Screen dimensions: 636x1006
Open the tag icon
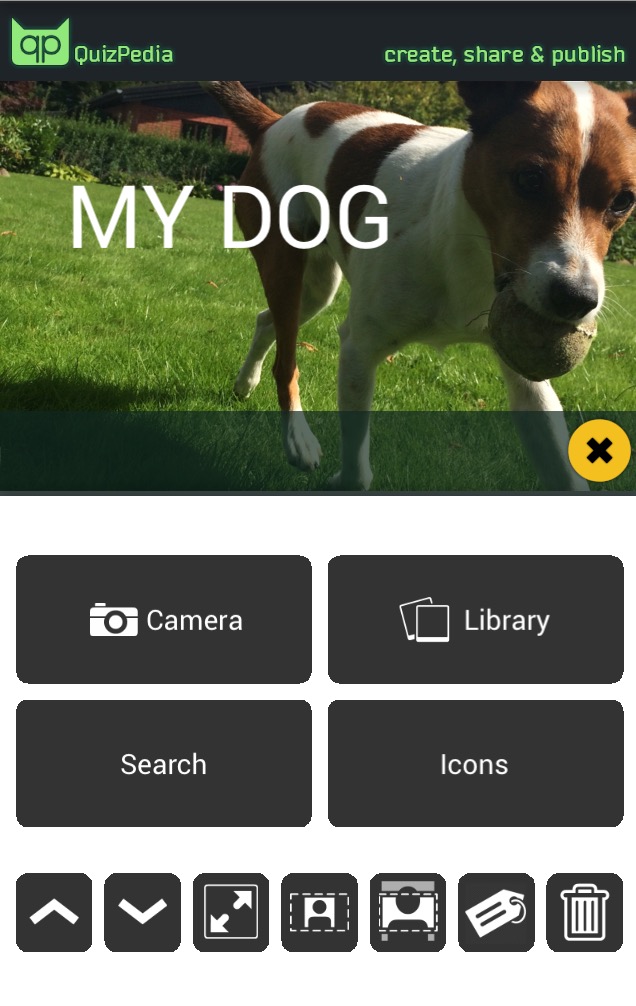tap(496, 912)
